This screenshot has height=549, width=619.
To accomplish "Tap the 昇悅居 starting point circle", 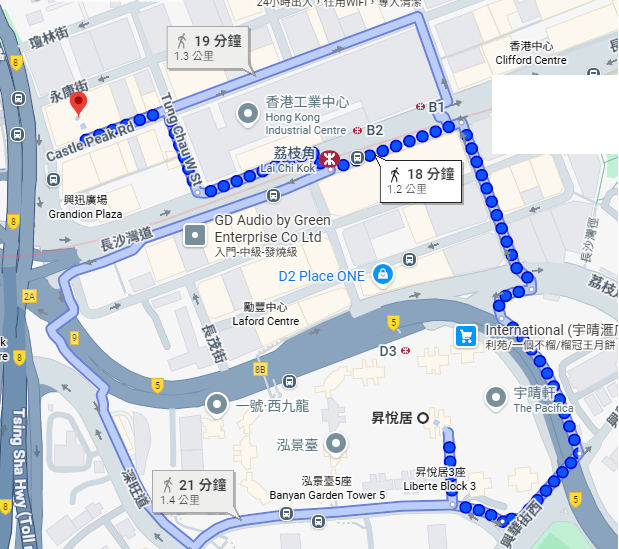I will 423,417.
